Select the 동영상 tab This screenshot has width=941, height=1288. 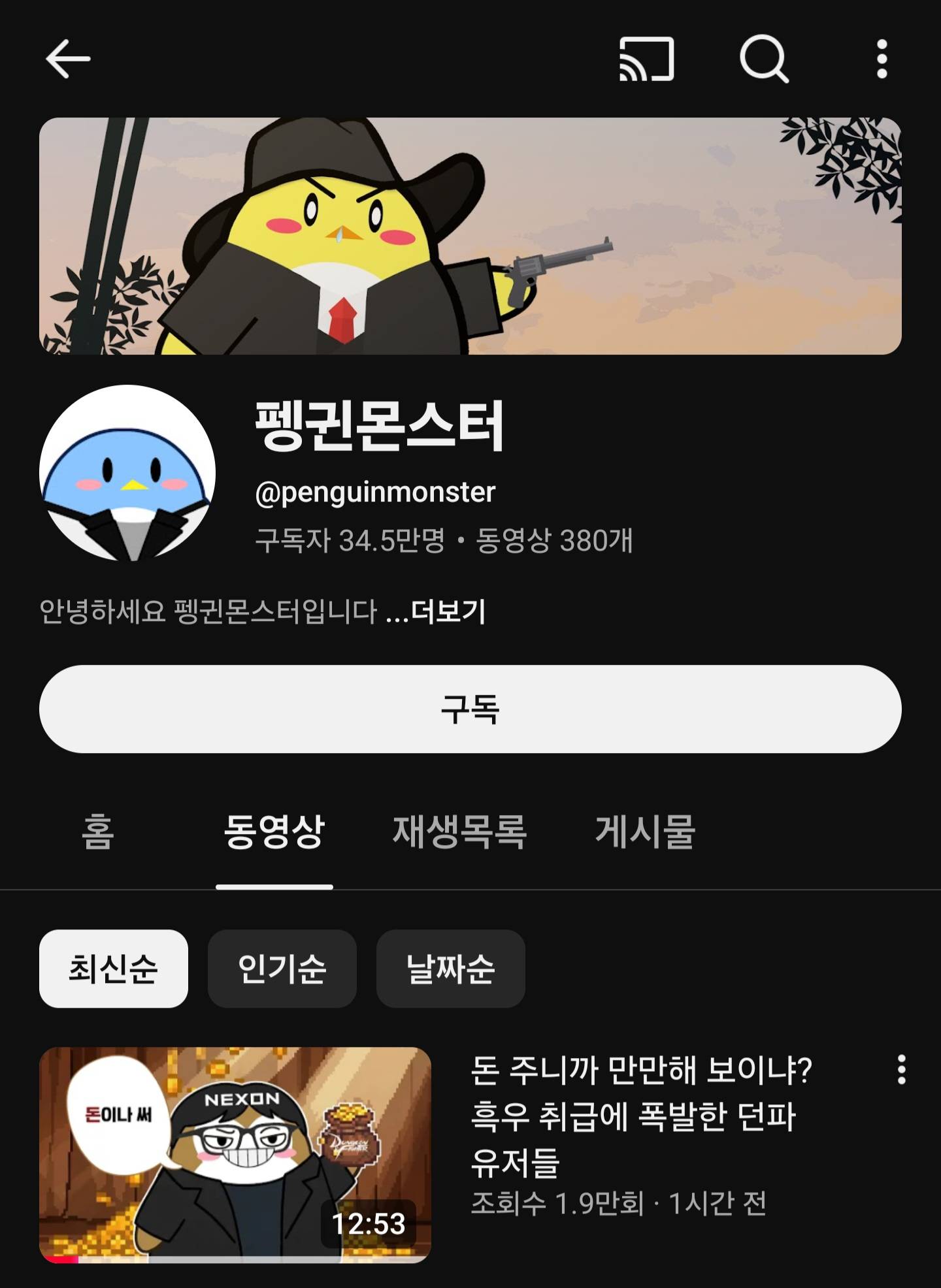point(274,832)
